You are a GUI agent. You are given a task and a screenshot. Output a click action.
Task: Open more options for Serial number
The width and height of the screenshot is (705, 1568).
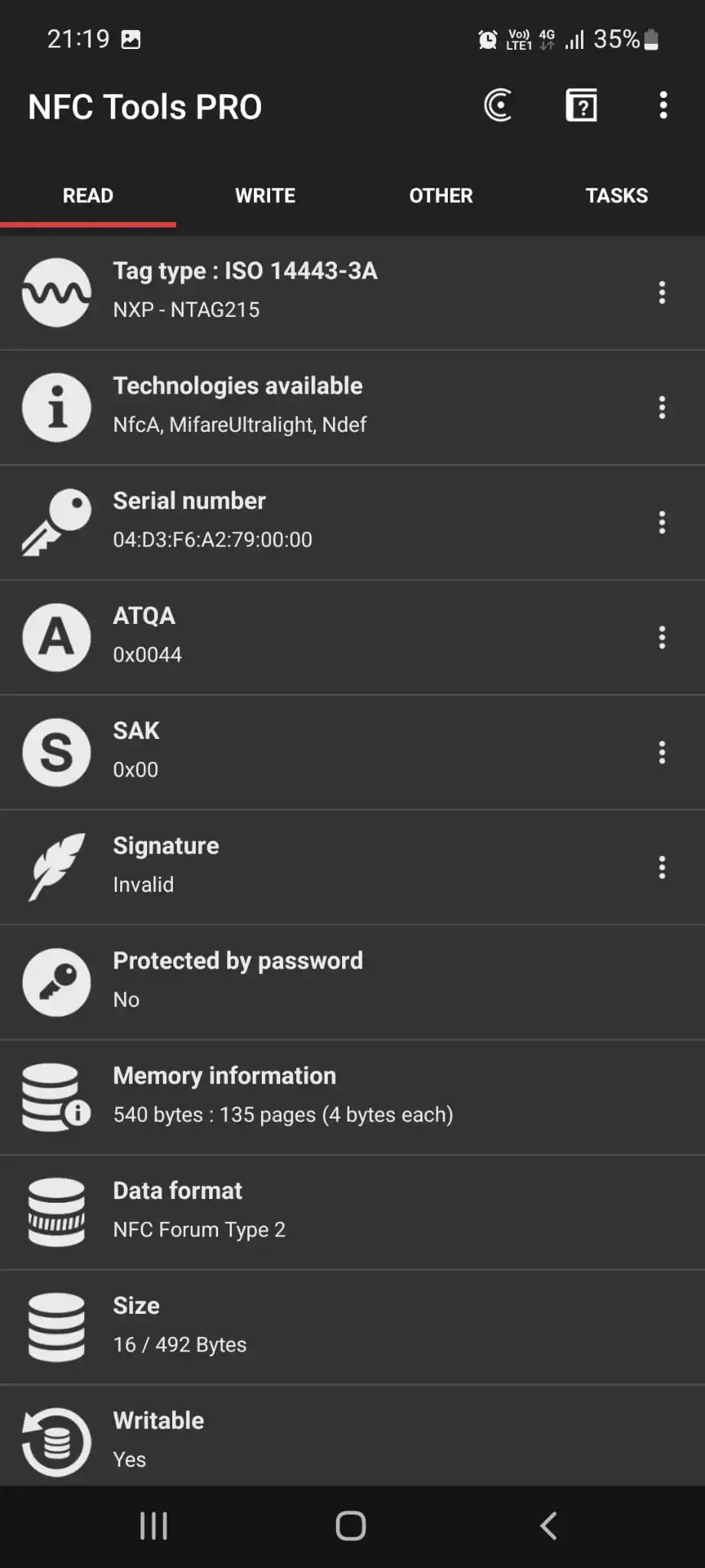click(x=662, y=522)
